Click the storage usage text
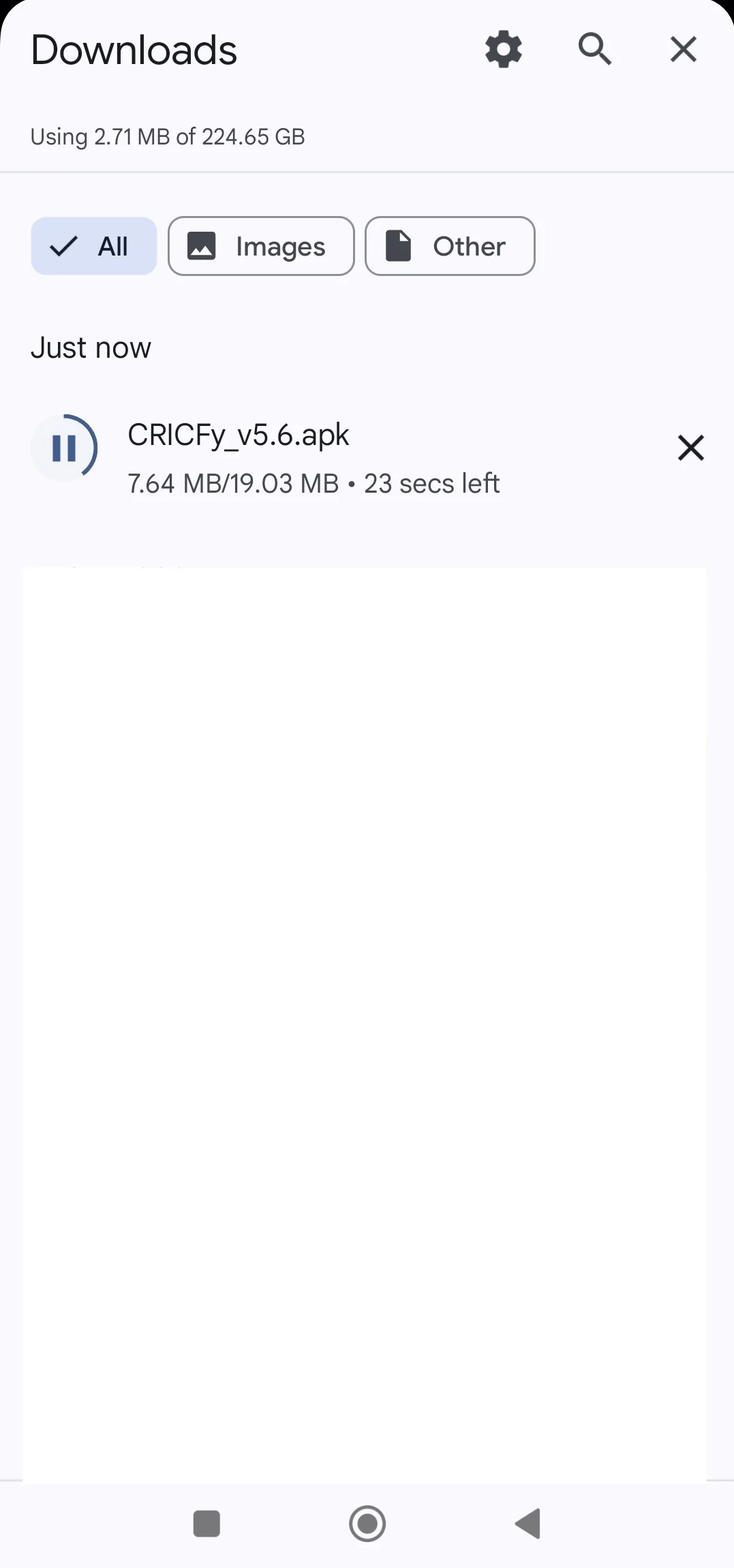This screenshot has height=1568, width=734. [166, 136]
